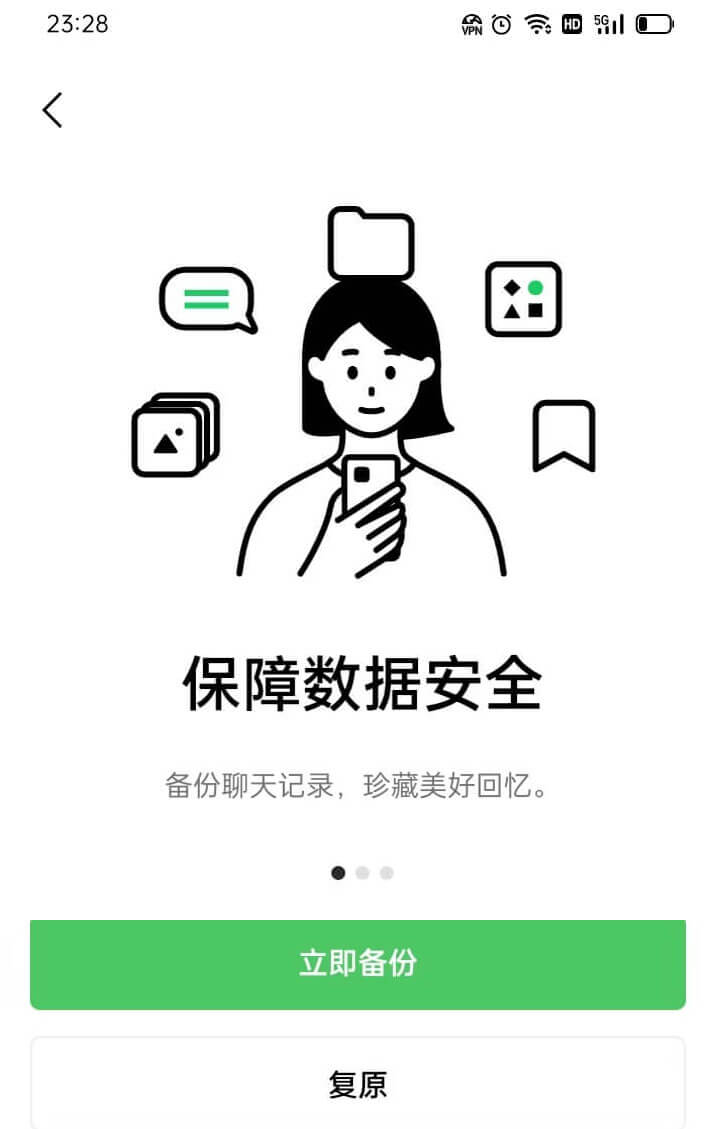
Task: Tap 立即备份 to start backup
Action: point(358,963)
